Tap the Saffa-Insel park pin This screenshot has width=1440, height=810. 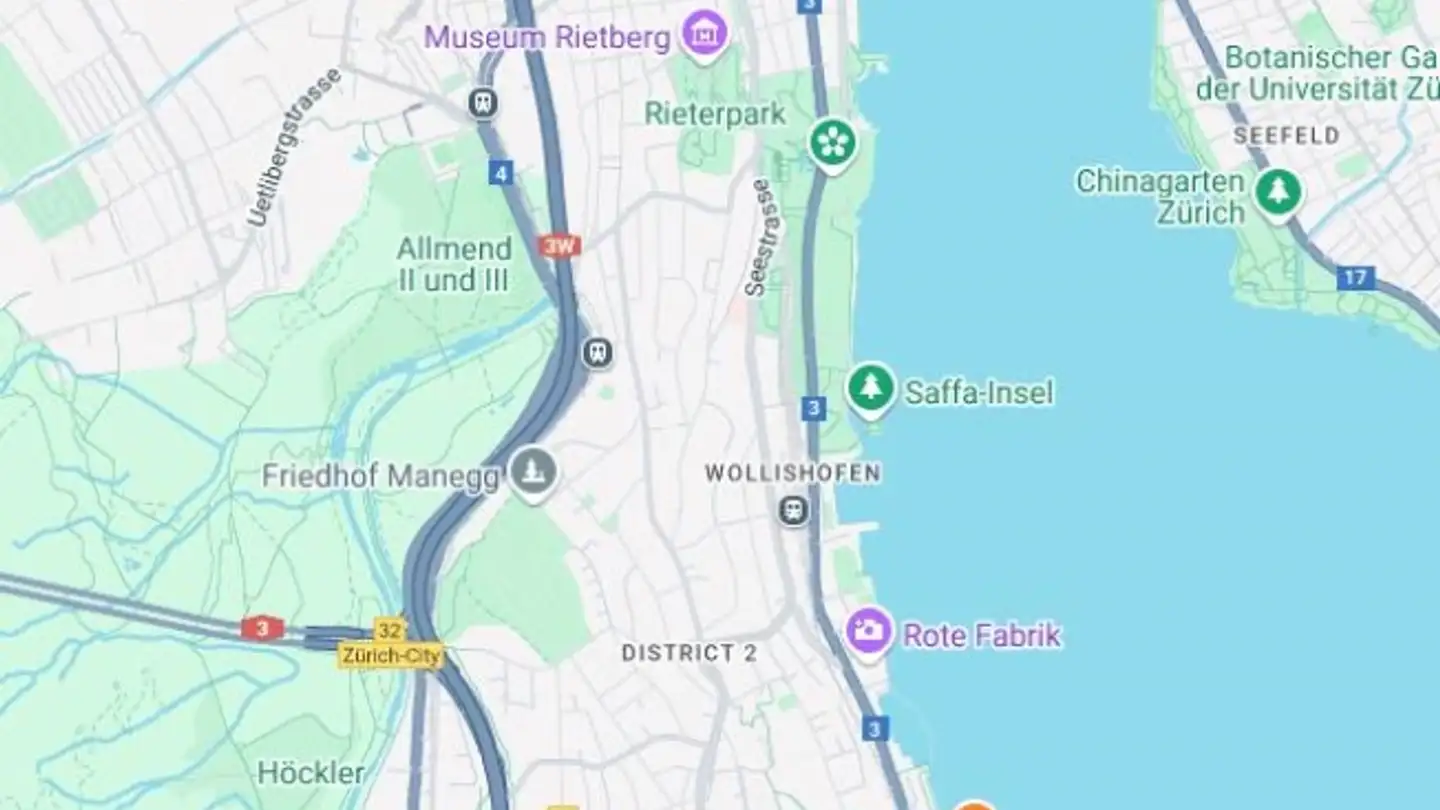pyautogui.click(x=871, y=387)
